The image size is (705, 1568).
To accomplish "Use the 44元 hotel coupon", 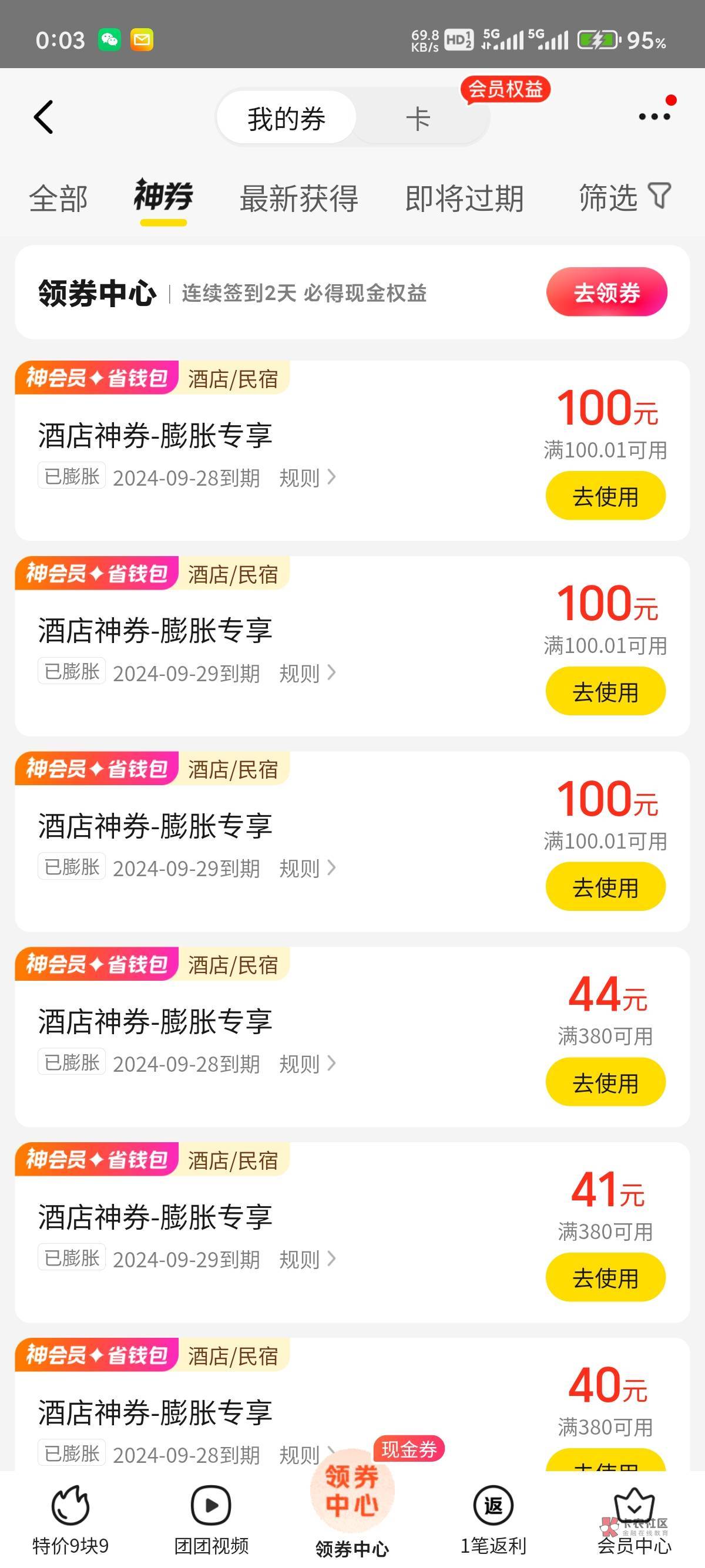I will (605, 1082).
